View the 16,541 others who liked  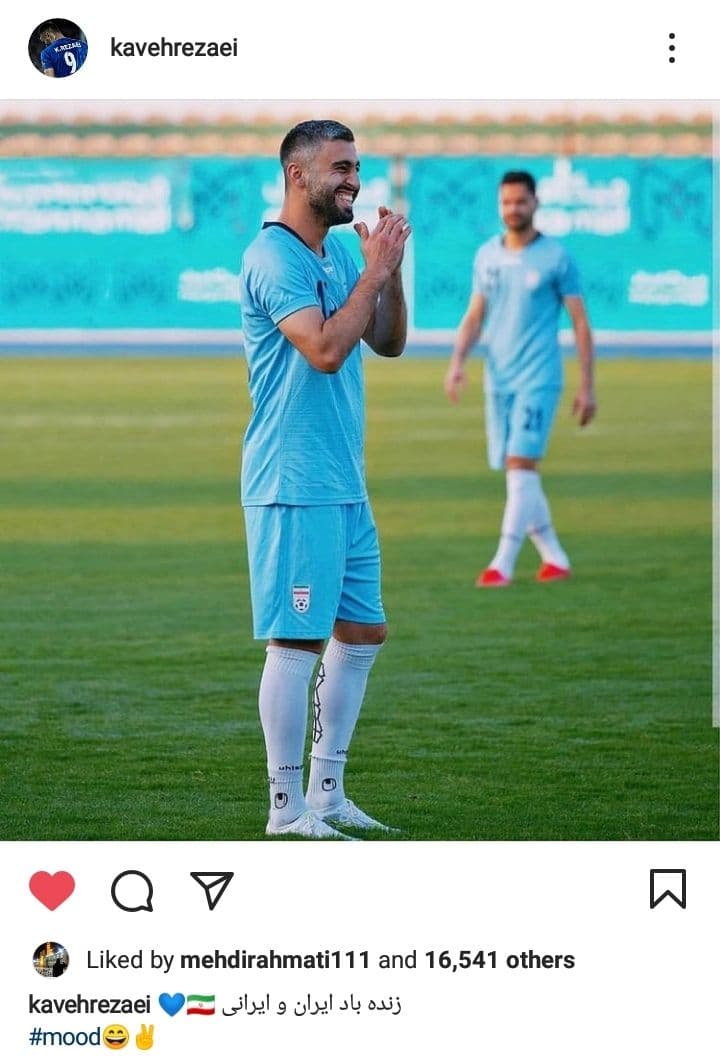pyautogui.click(x=499, y=960)
